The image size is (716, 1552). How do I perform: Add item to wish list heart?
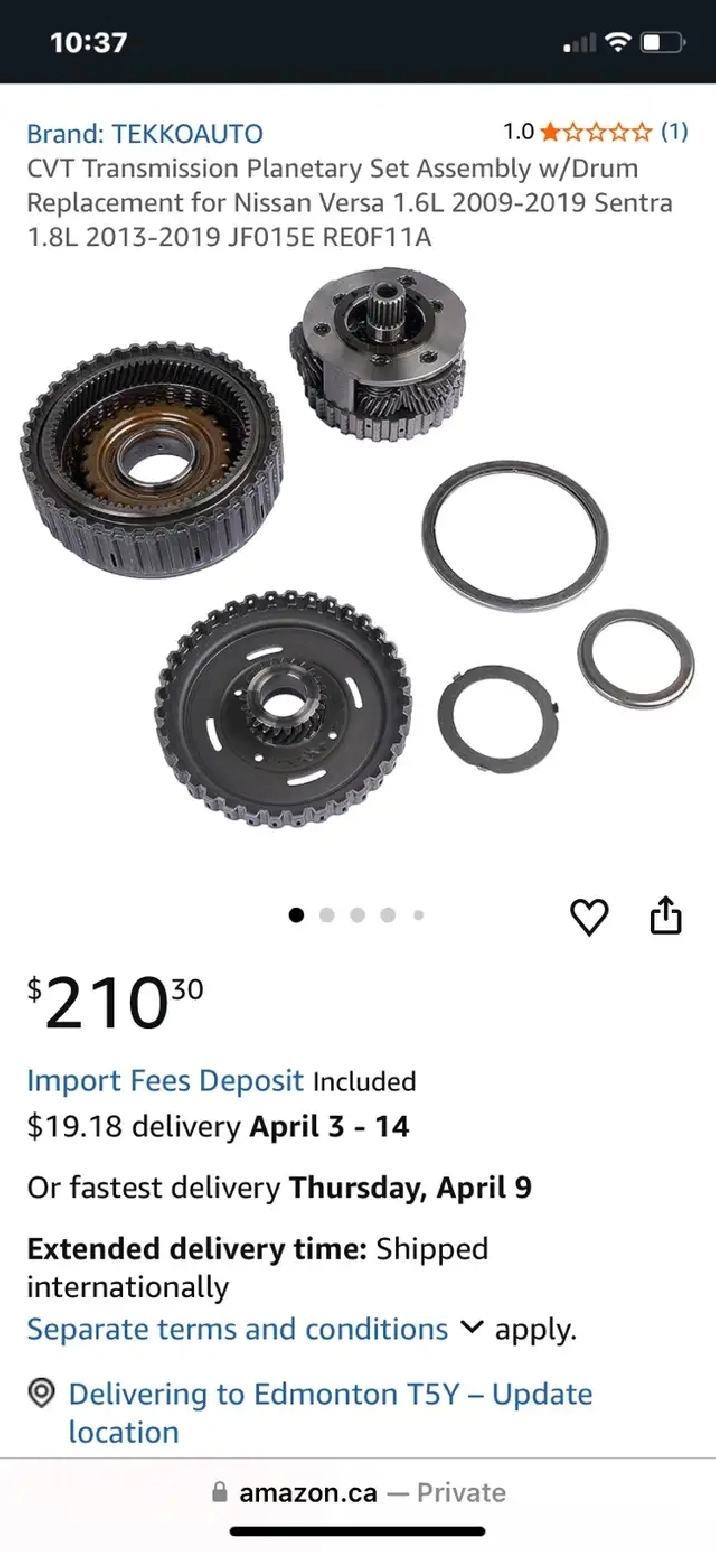[589, 916]
